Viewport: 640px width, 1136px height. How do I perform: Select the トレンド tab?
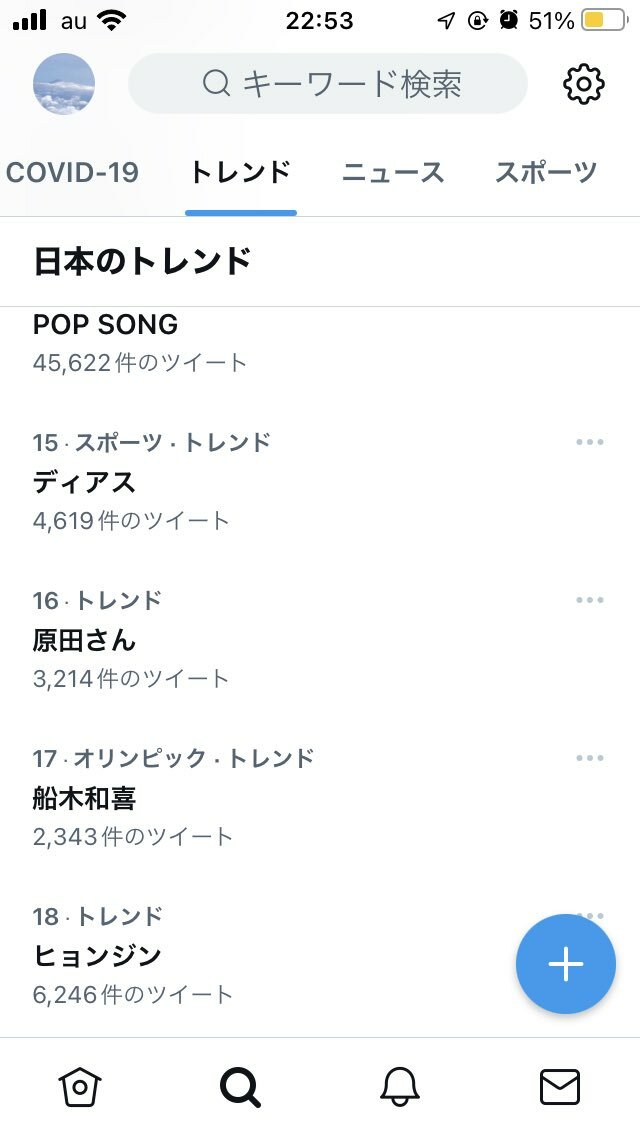(x=241, y=172)
